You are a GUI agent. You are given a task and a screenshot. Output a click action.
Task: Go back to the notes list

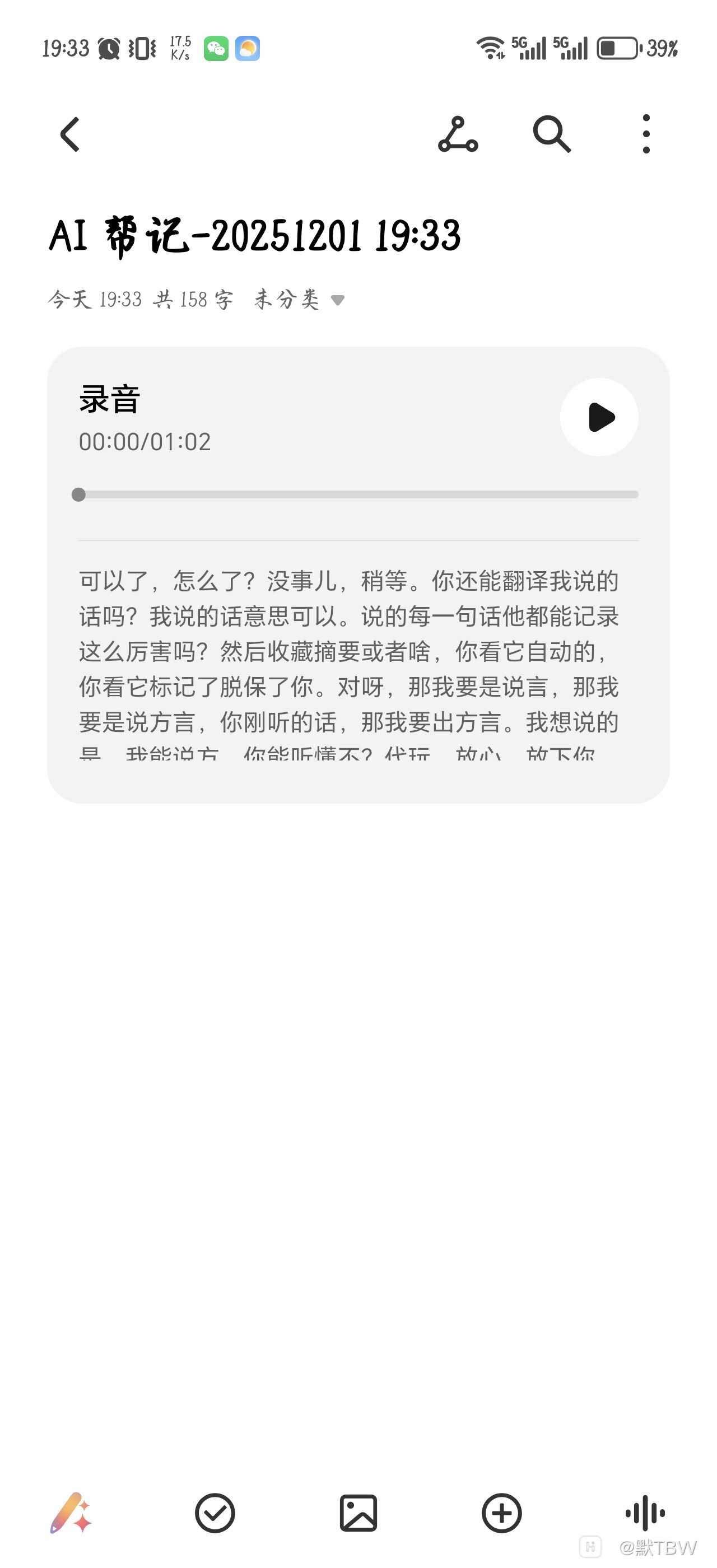(x=70, y=134)
